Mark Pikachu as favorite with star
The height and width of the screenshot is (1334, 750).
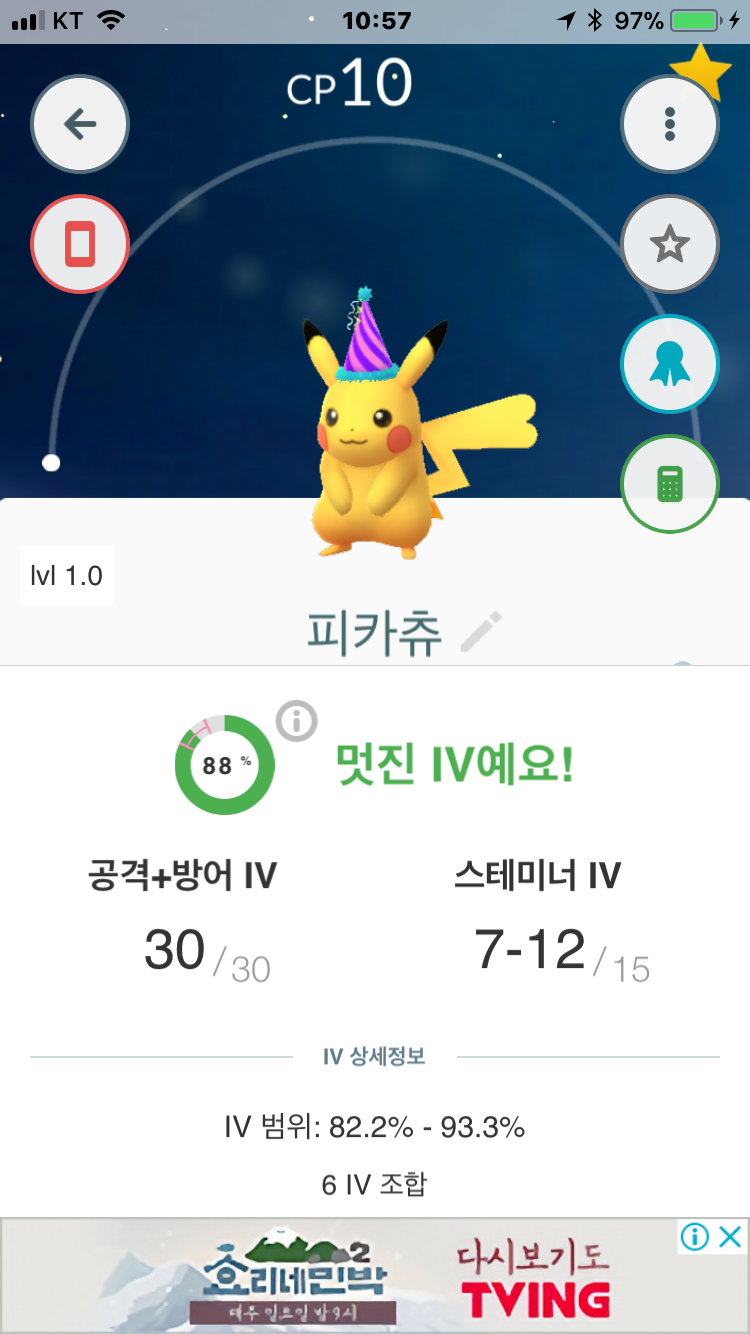pos(669,244)
